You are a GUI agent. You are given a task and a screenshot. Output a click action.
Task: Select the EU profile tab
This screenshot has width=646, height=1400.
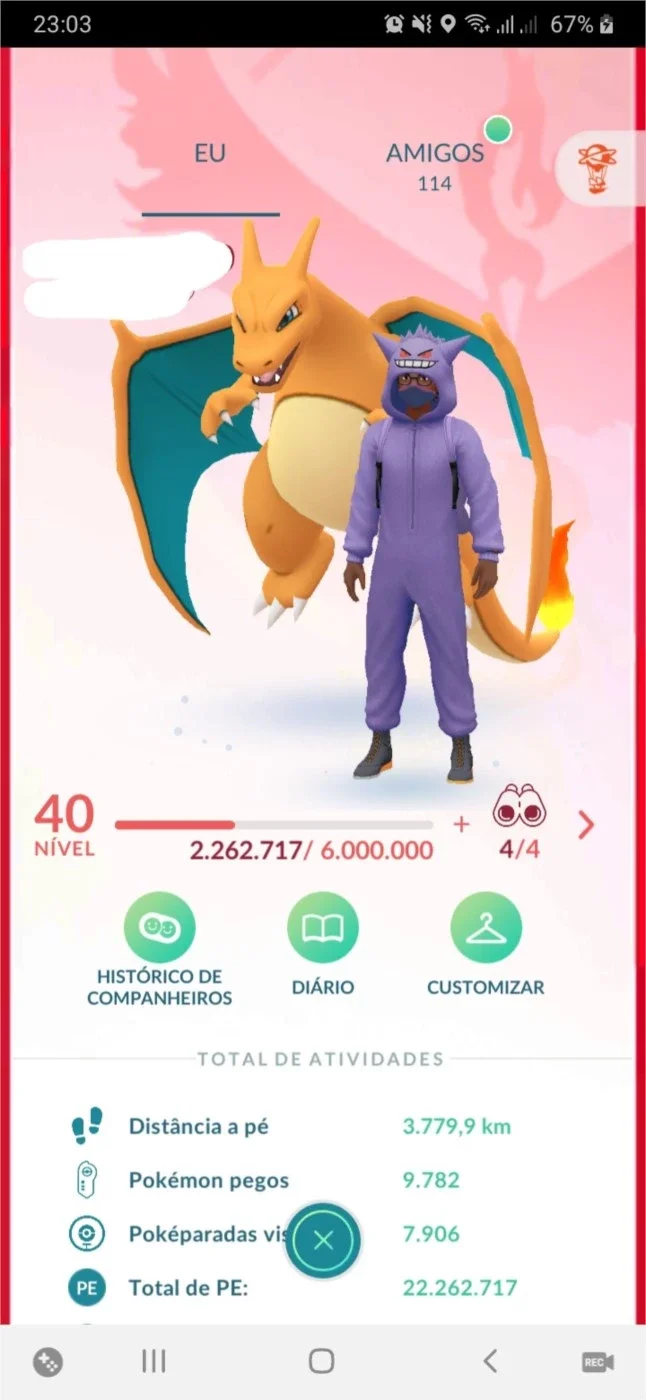coord(210,154)
